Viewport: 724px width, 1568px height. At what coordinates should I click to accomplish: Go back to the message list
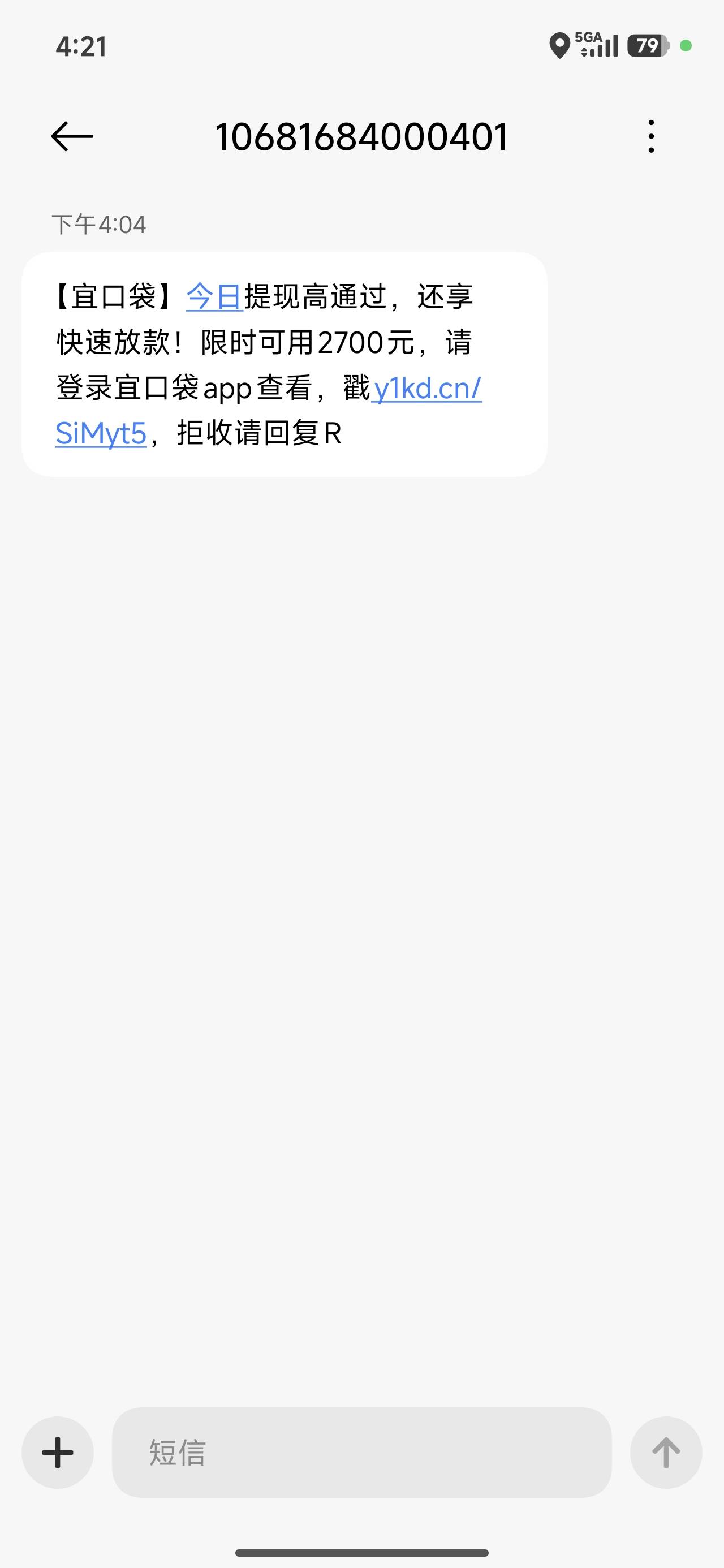click(x=72, y=136)
